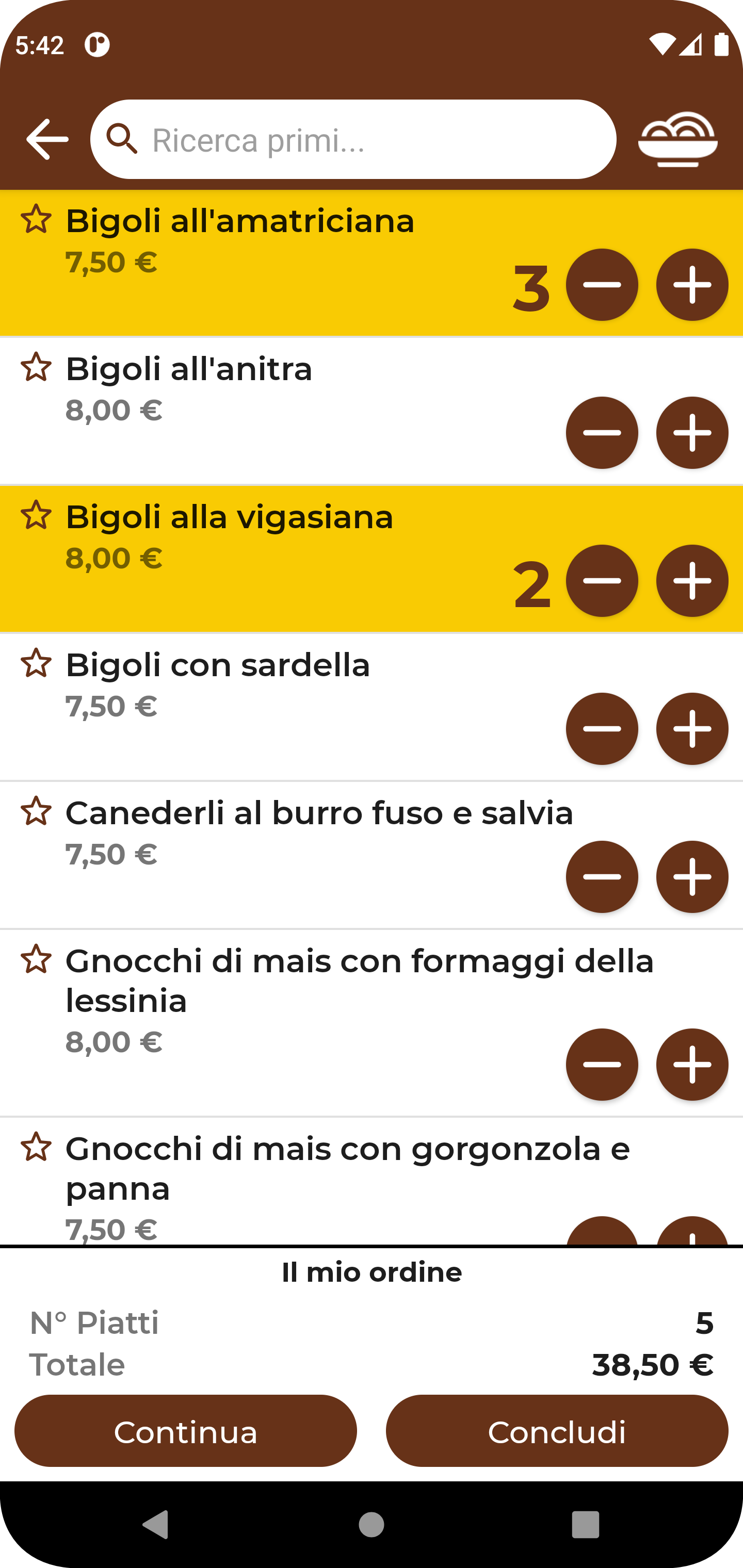The width and height of the screenshot is (743, 1568).
Task: Open the pasta bowl icon in header
Action: point(677,139)
